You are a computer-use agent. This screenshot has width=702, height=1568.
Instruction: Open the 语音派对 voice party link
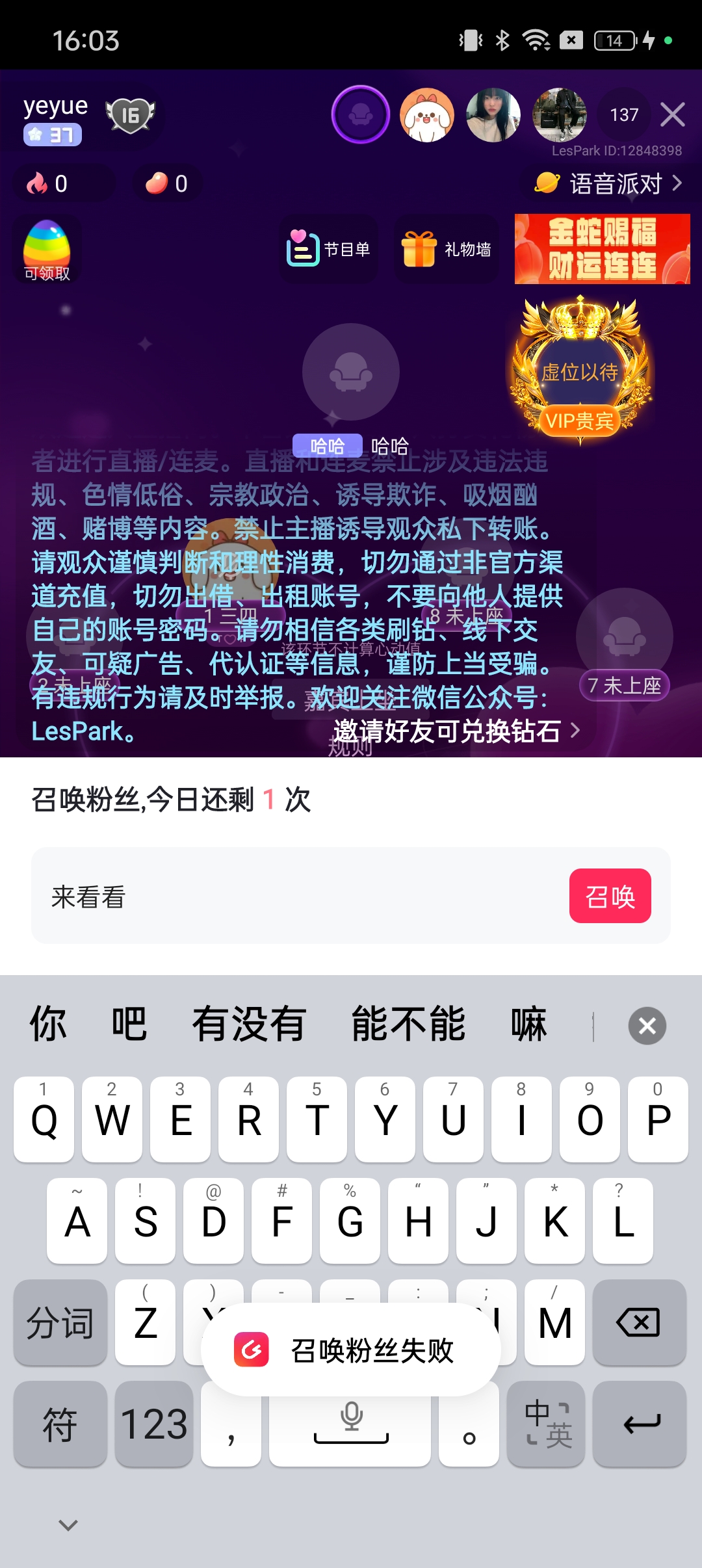point(609,184)
